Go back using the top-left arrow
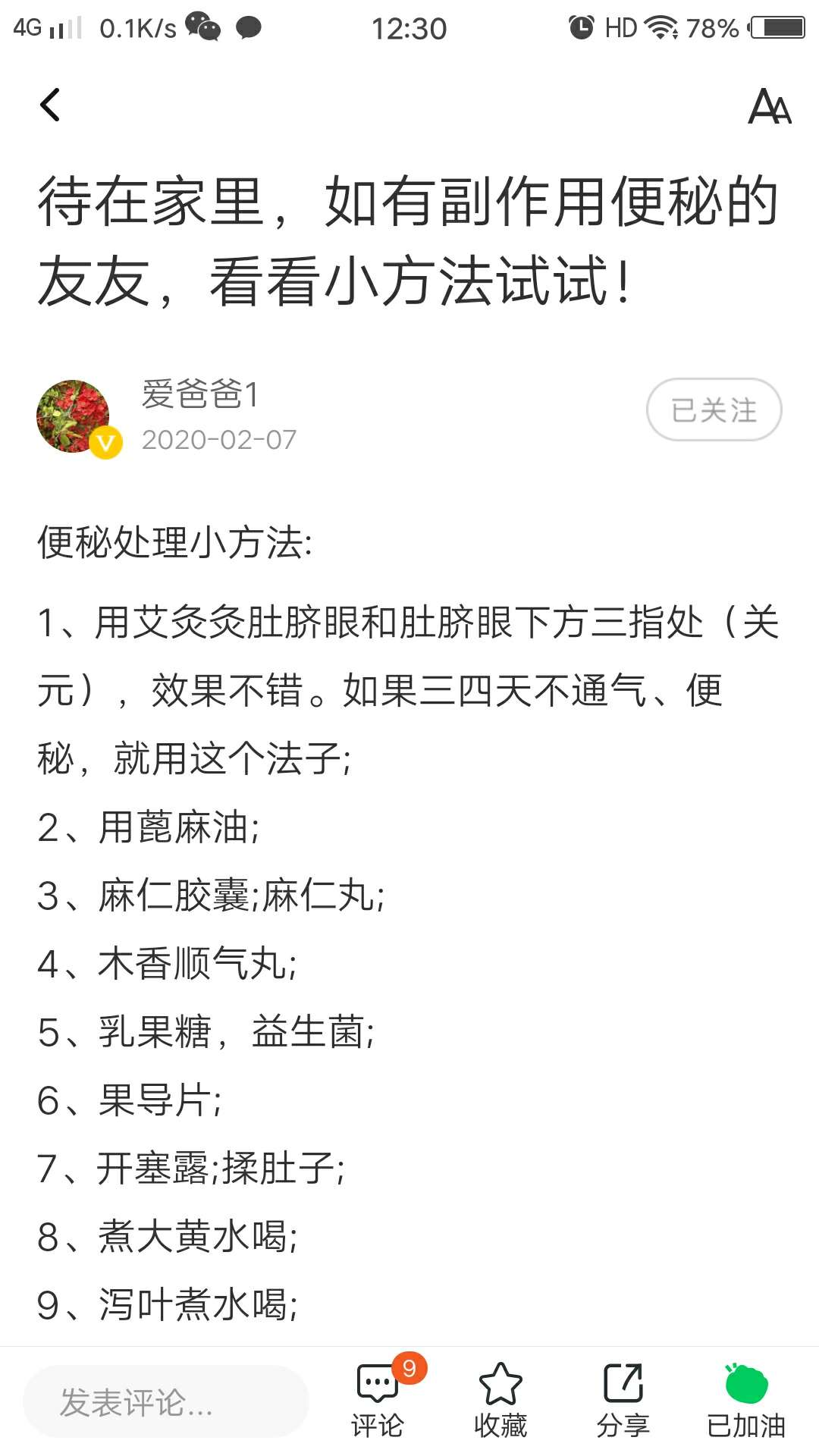Image resolution: width=819 pixels, height=1456 pixels. 50,105
